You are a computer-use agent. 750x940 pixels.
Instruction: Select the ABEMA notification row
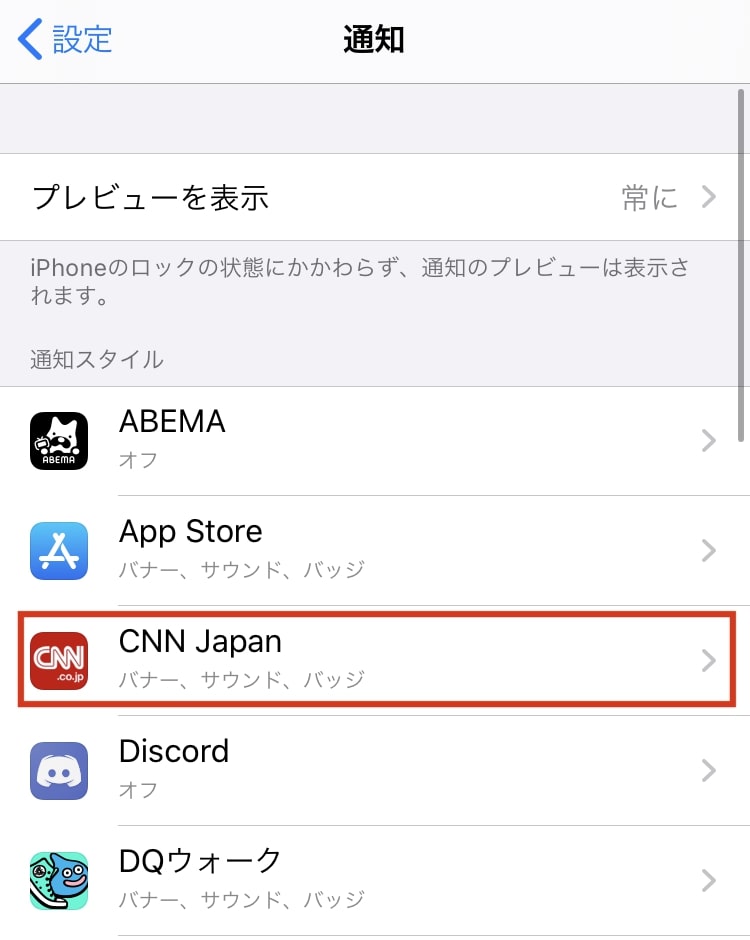point(375,440)
